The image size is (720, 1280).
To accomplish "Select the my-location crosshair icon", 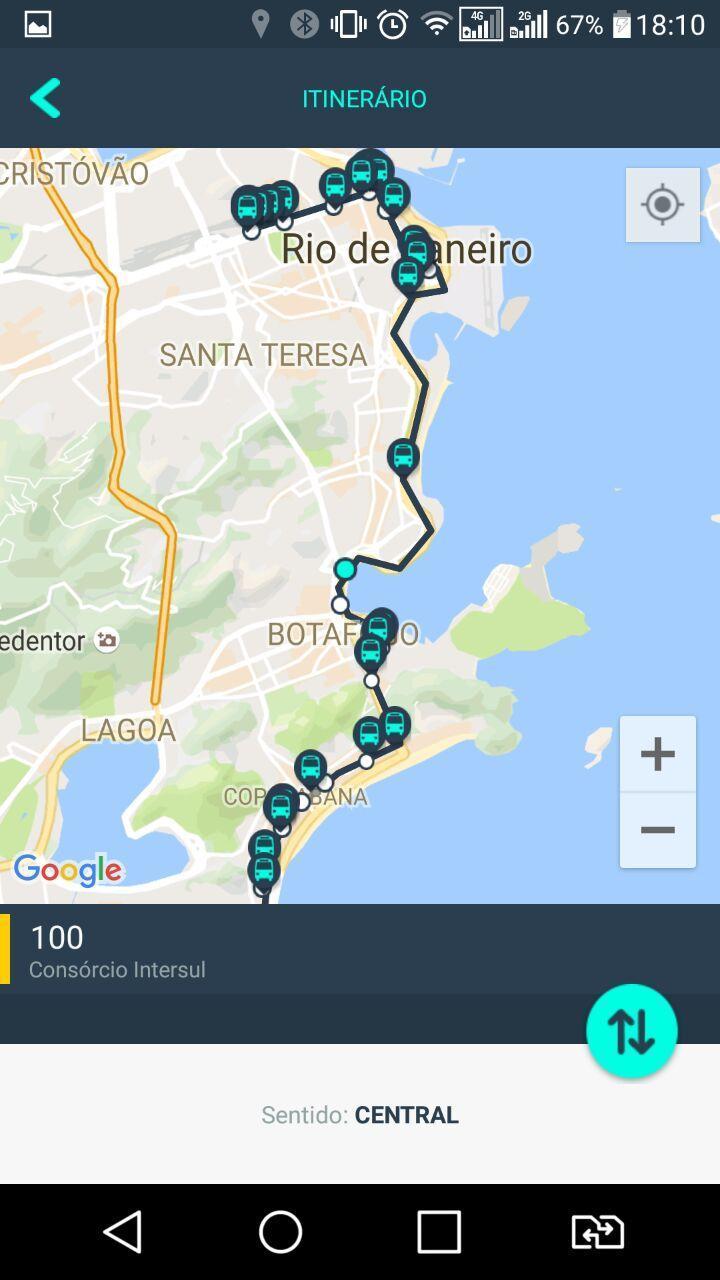I will point(660,204).
